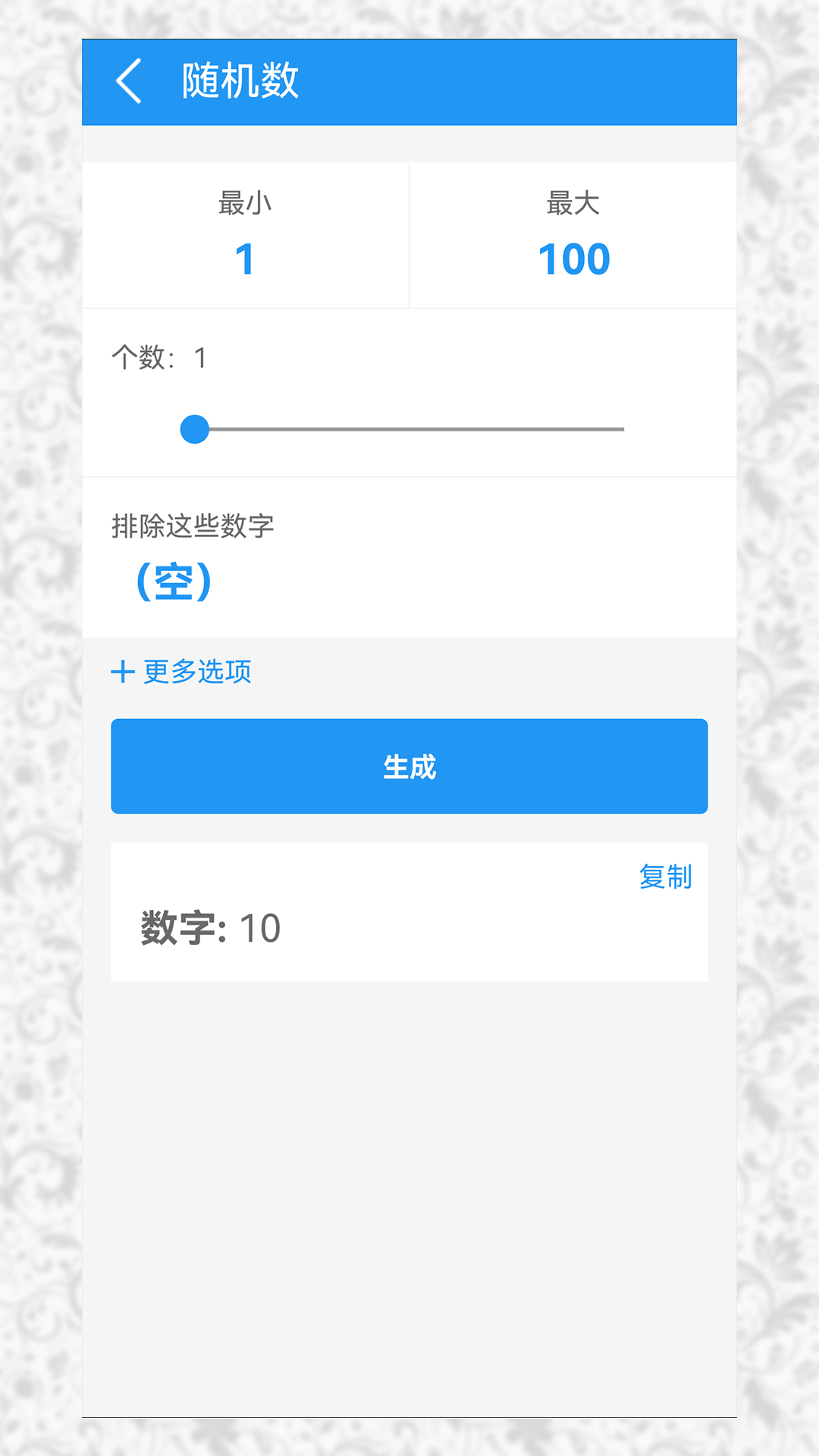
Task: Click the 更多选项 text link
Action: (x=196, y=672)
